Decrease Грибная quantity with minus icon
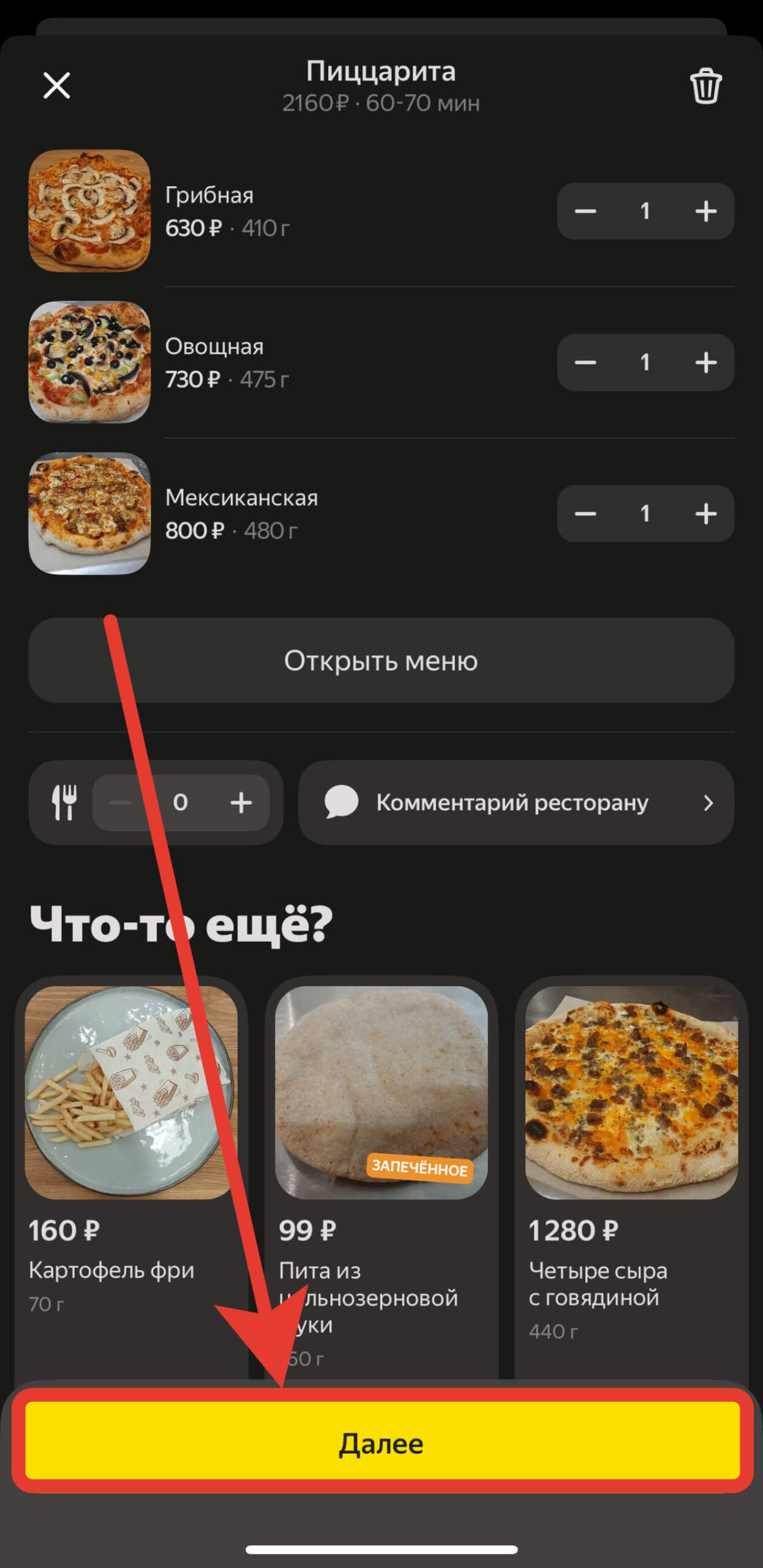This screenshot has width=763, height=1568. 585,212
